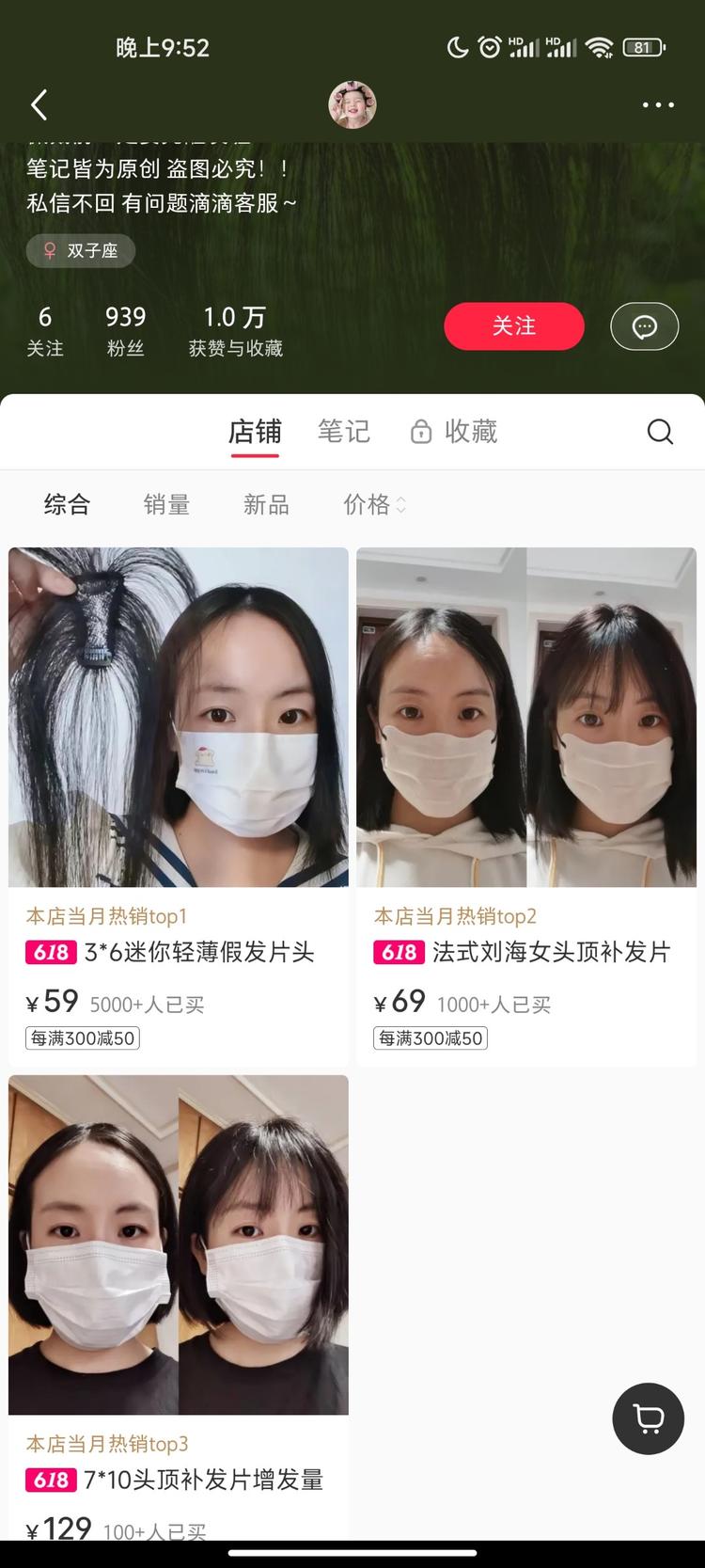The image size is (705, 1568).
Task: Tap the red 关注 follow button
Action: tap(514, 326)
